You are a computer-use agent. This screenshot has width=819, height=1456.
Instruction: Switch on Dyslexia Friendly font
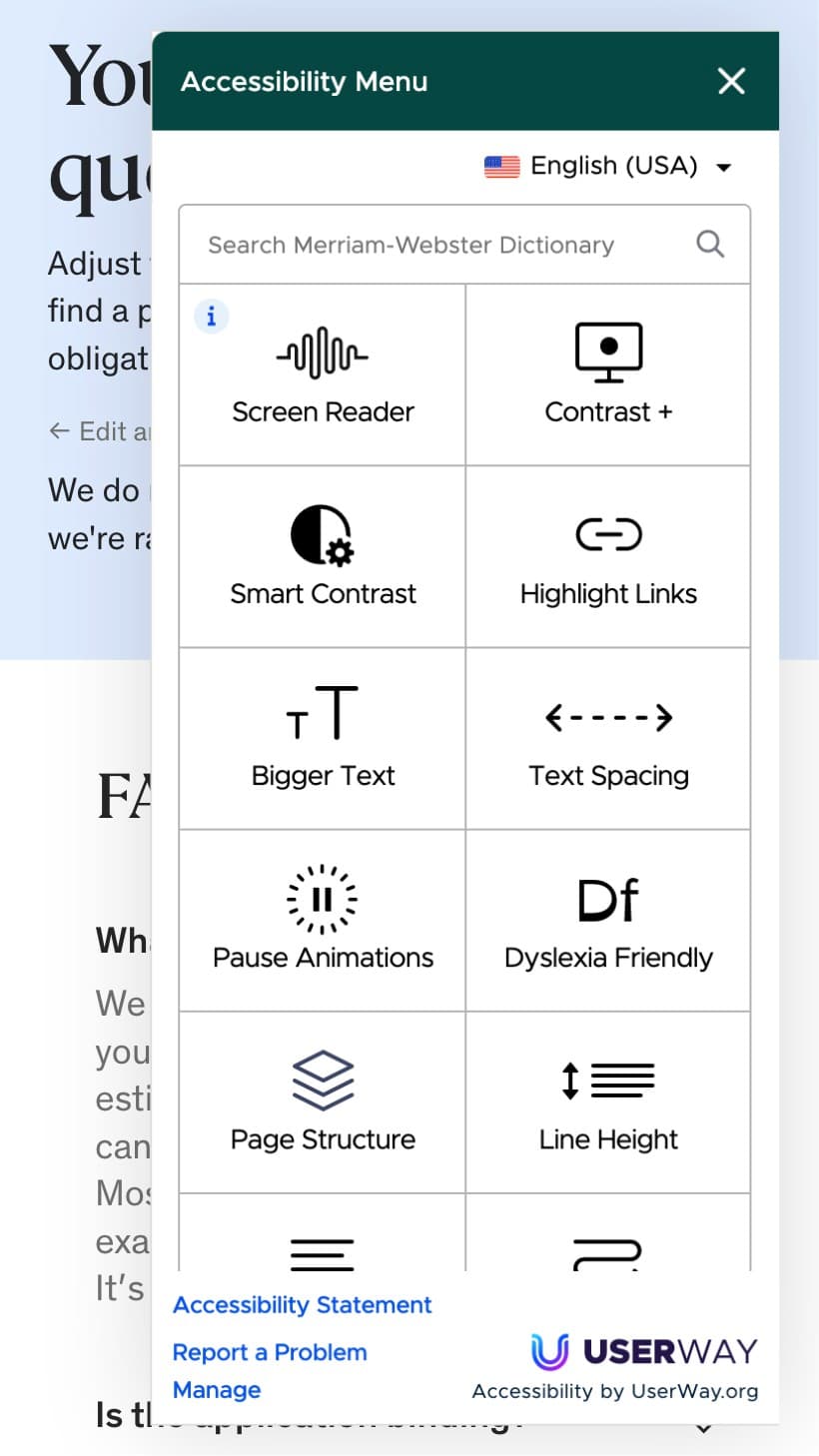tap(608, 920)
